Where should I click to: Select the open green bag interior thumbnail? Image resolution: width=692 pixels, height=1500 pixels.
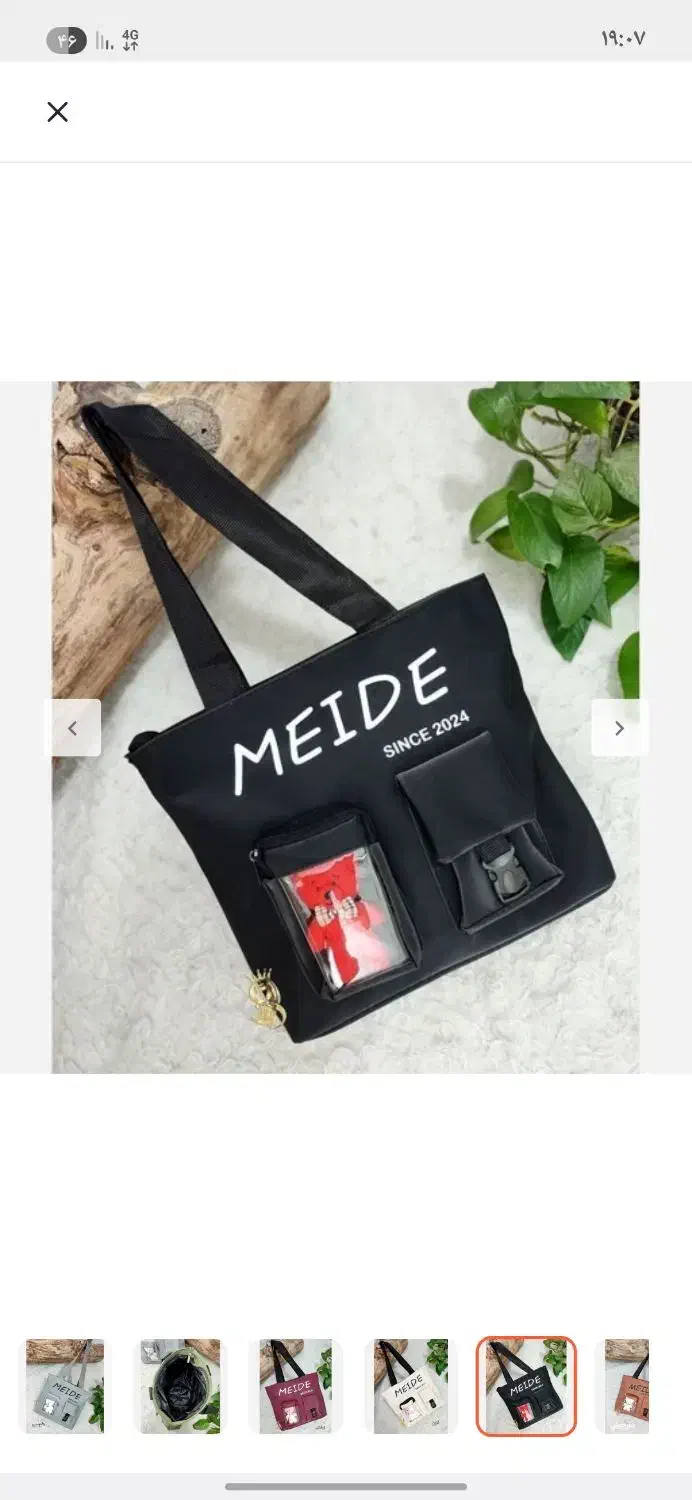pos(180,1386)
